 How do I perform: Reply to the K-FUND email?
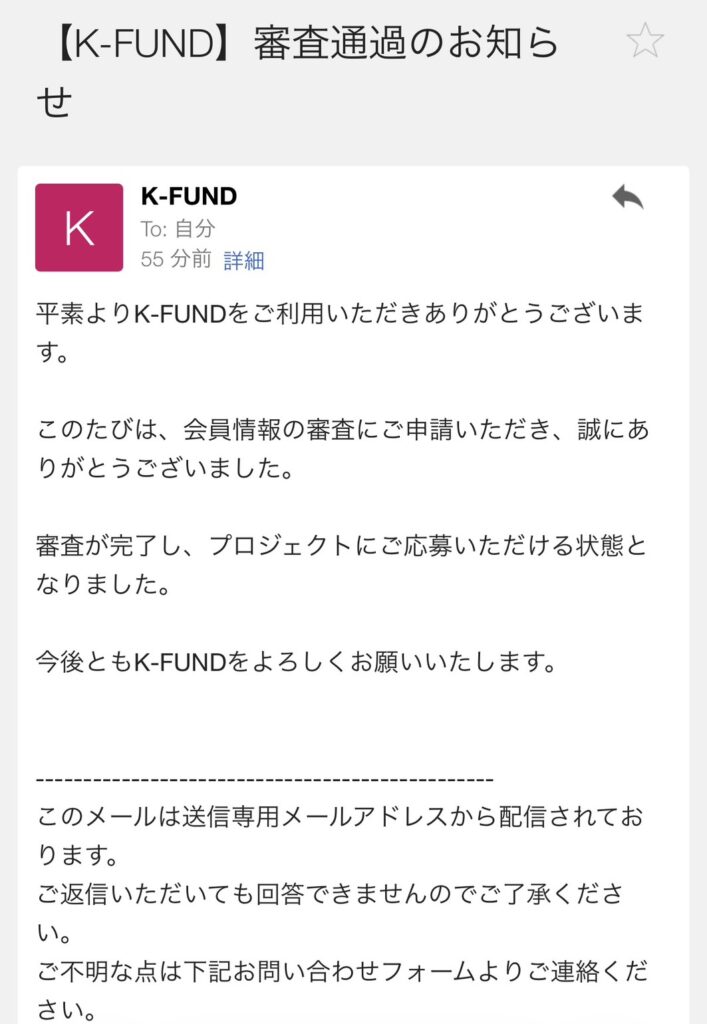pyautogui.click(x=628, y=198)
